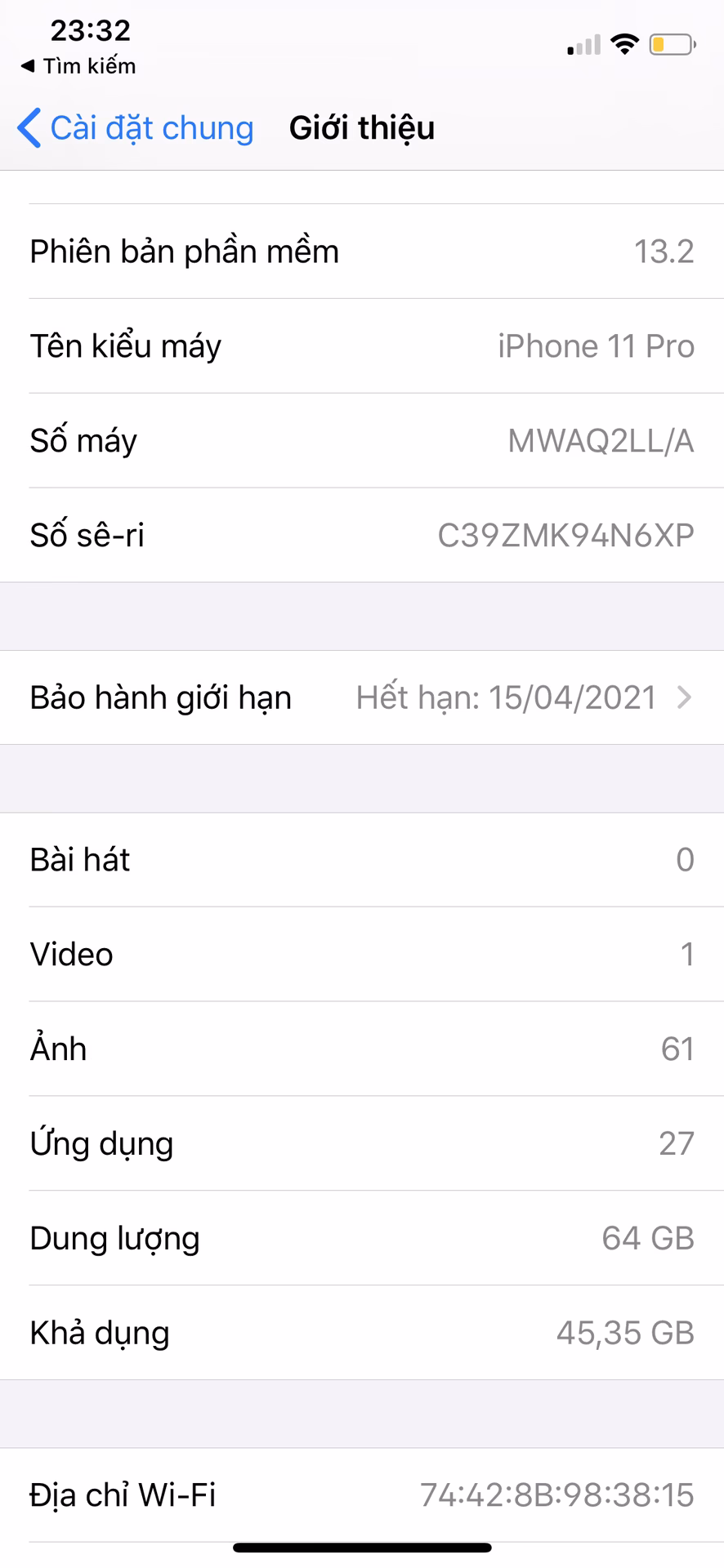Tap the Khả dụng 45,35 GB row
Image resolution: width=724 pixels, height=1568 pixels.
point(362,1332)
